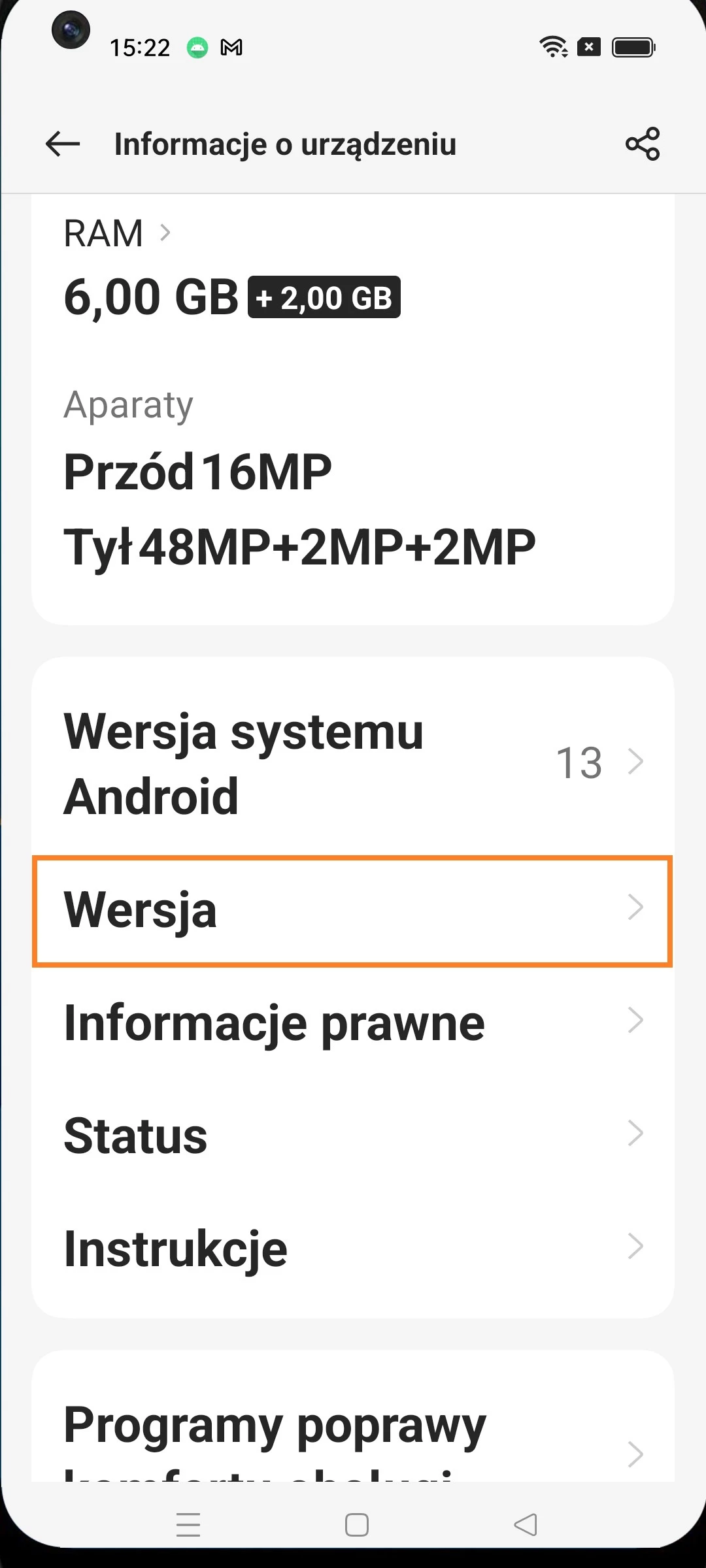The image size is (706, 1568).
Task: Tap the system home button
Action: tap(356, 1525)
